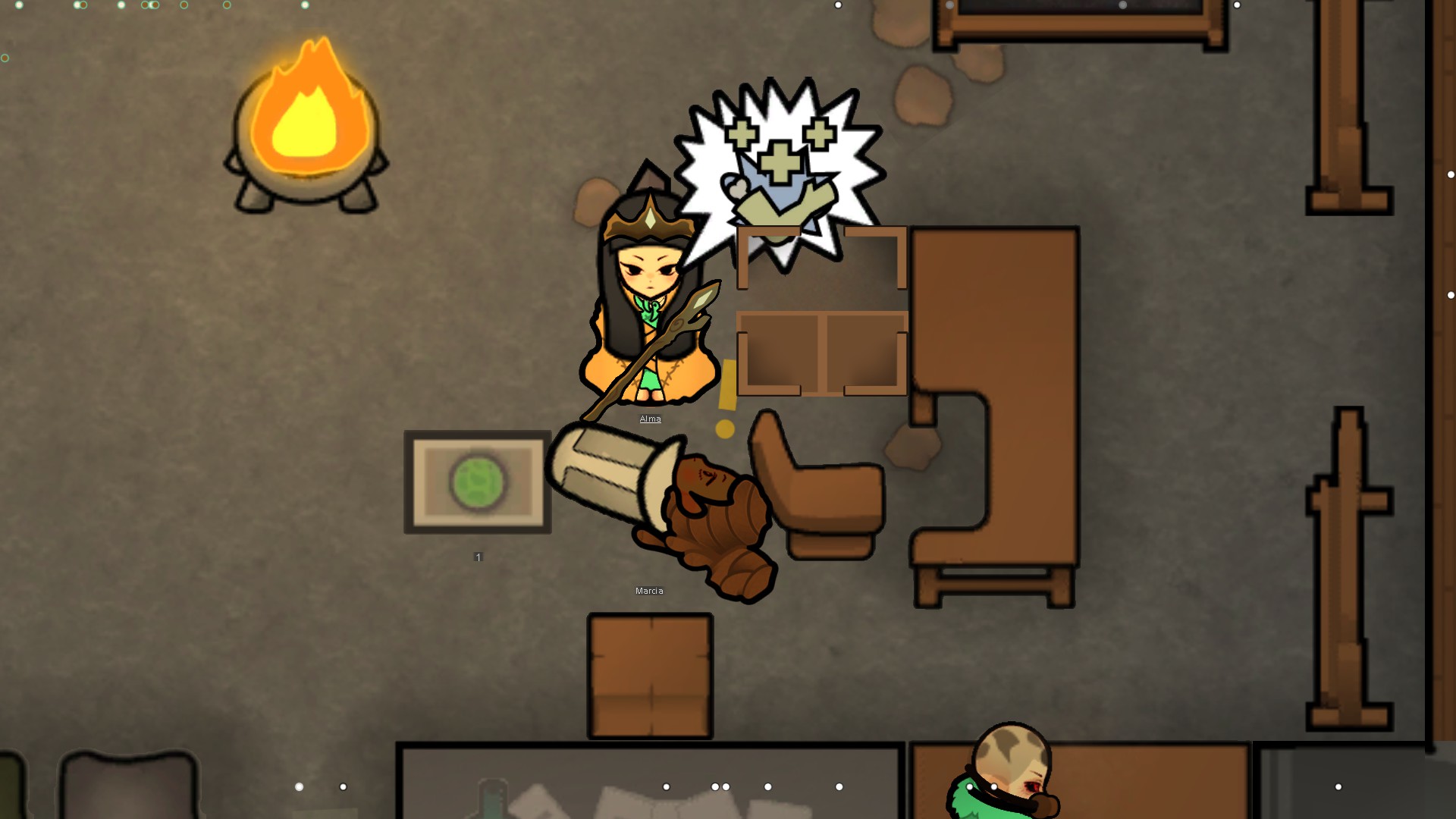The width and height of the screenshot is (1456, 819).
Task: Select the burning campfire
Action: click(x=306, y=129)
